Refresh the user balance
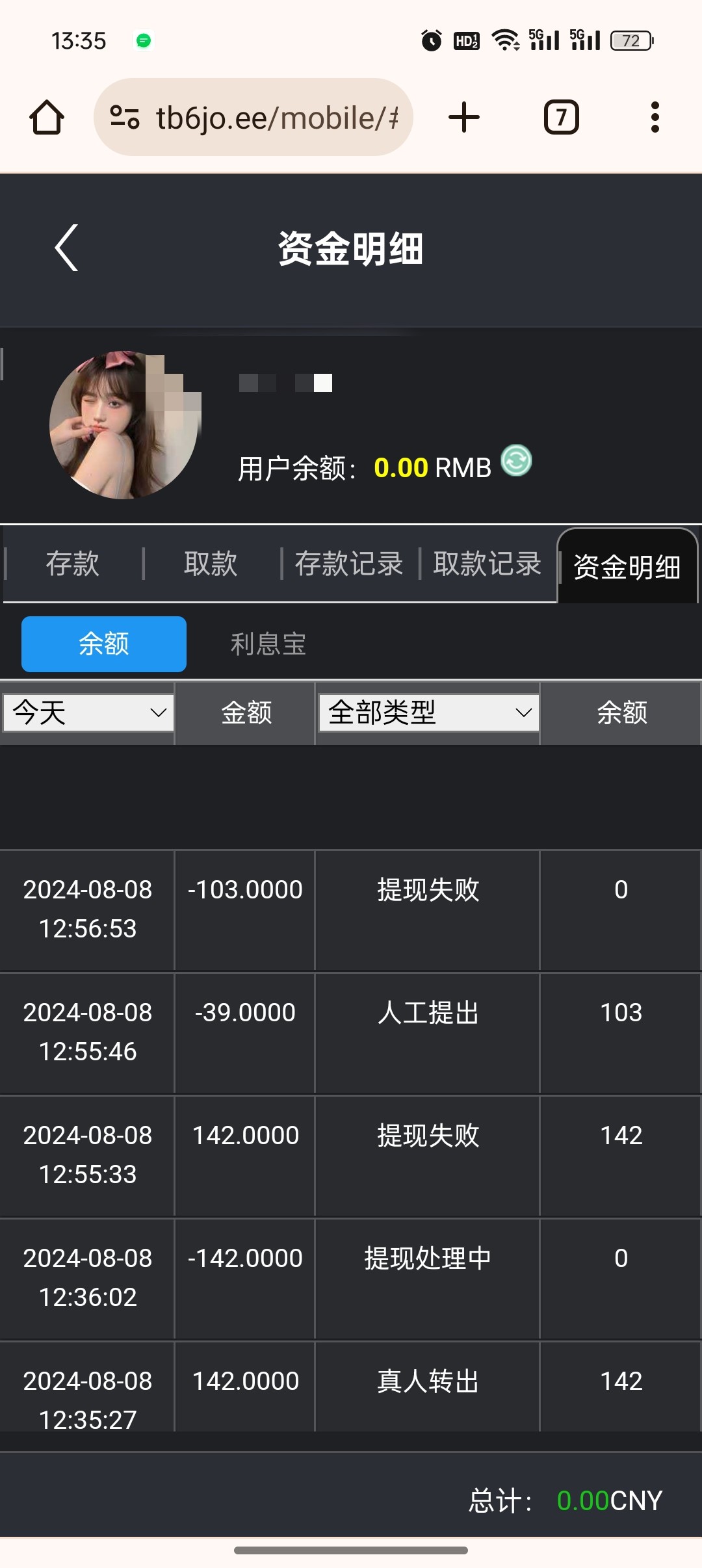702x1568 pixels. pos(516,460)
